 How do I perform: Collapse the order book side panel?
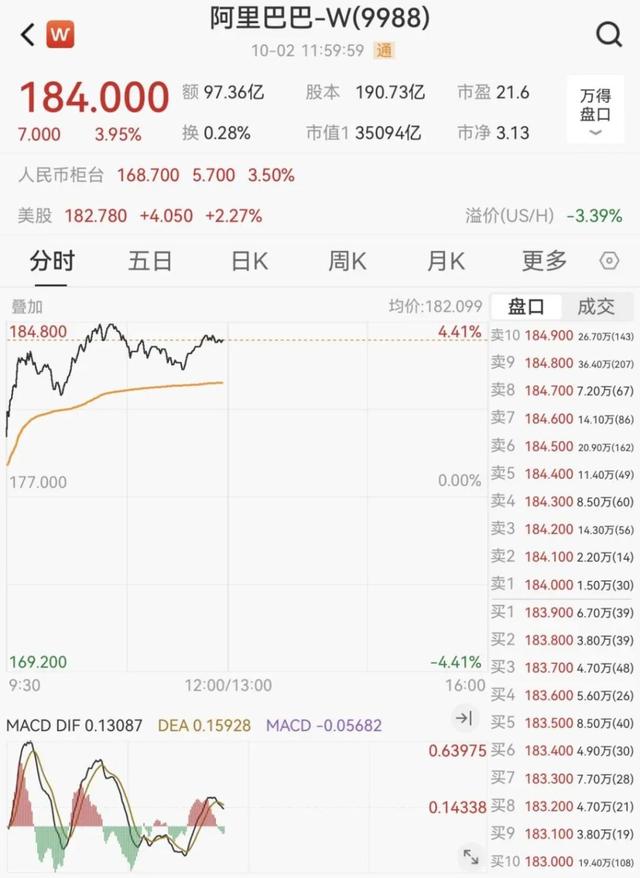(463, 717)
